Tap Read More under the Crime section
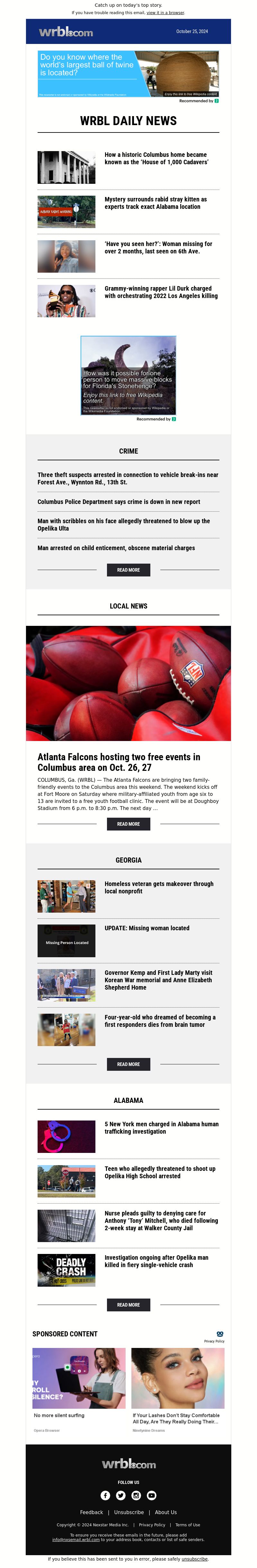This screenshot has height=1568, width=257. pos(128,570)
